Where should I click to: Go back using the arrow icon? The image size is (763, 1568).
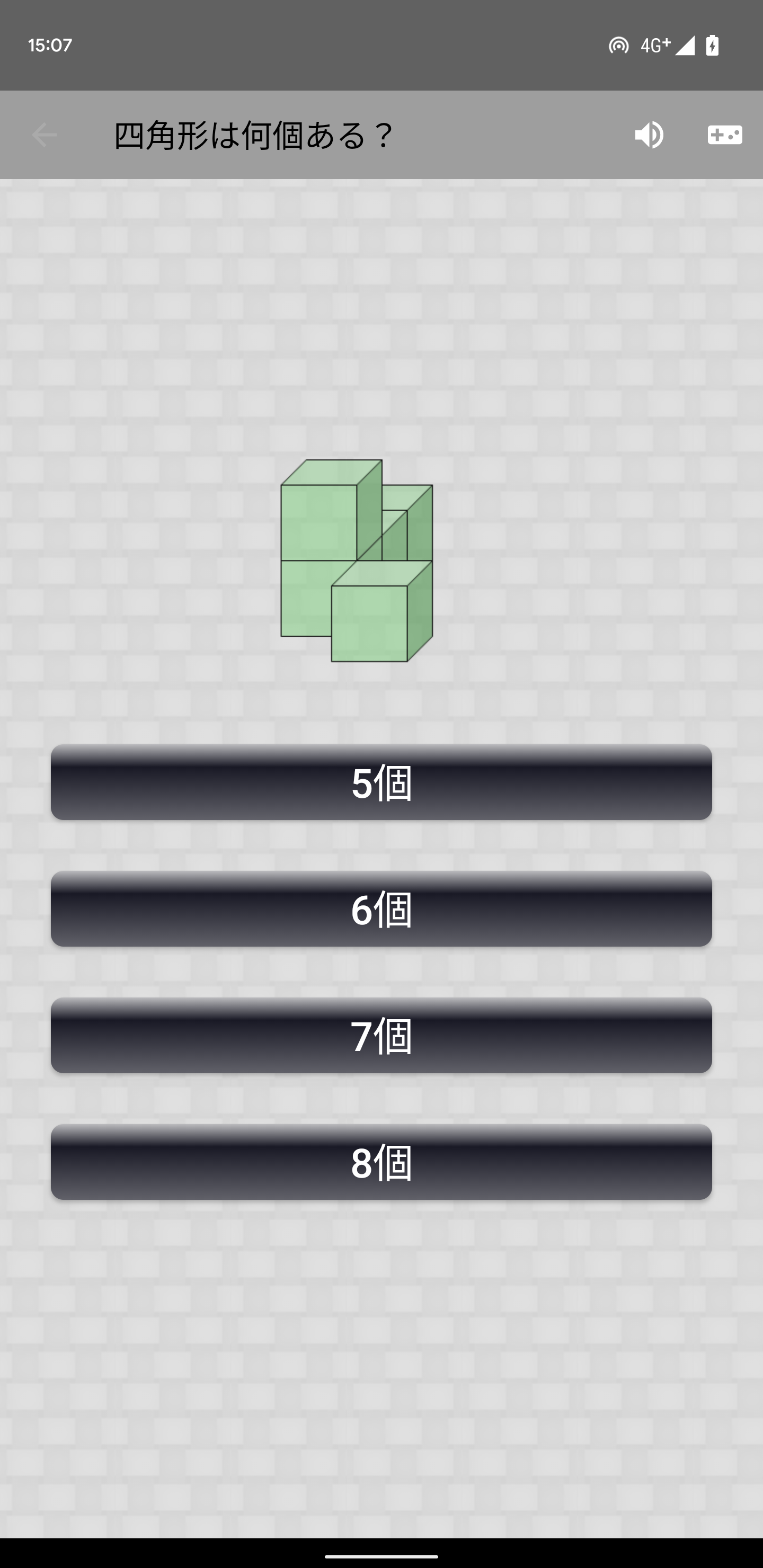point(45,135)
